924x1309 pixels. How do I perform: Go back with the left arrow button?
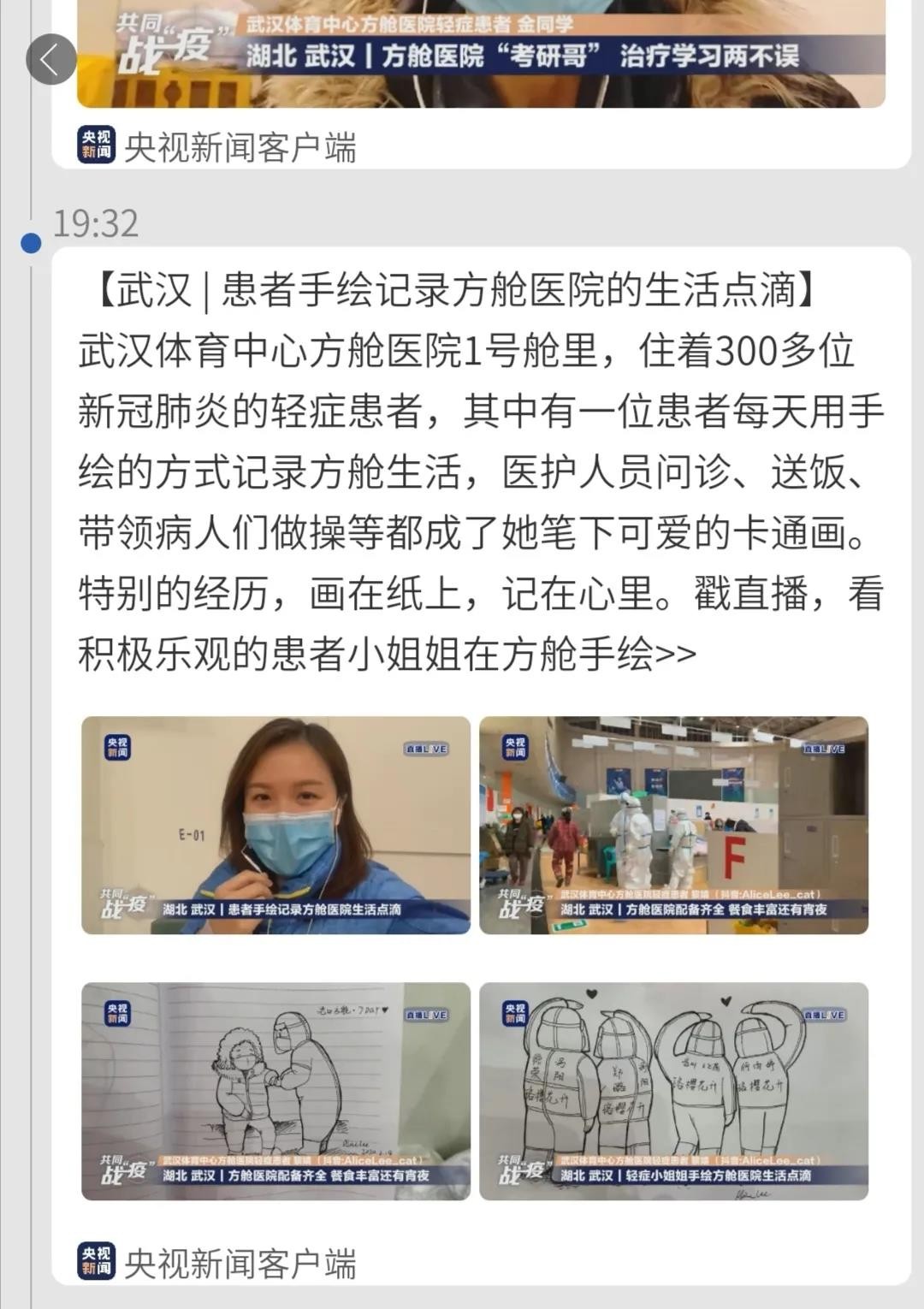point(50,59)
